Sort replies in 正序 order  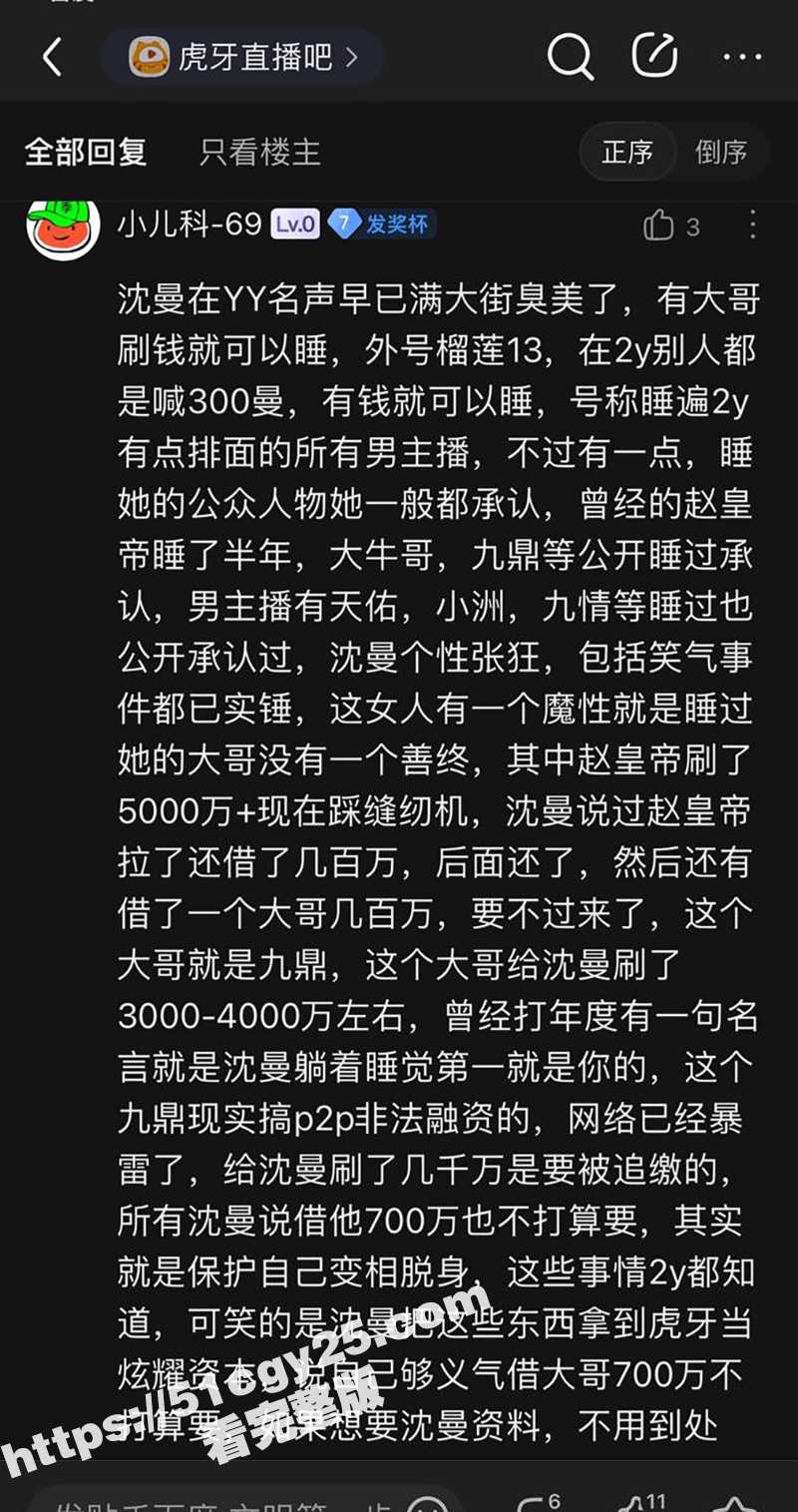click(627, 152)
